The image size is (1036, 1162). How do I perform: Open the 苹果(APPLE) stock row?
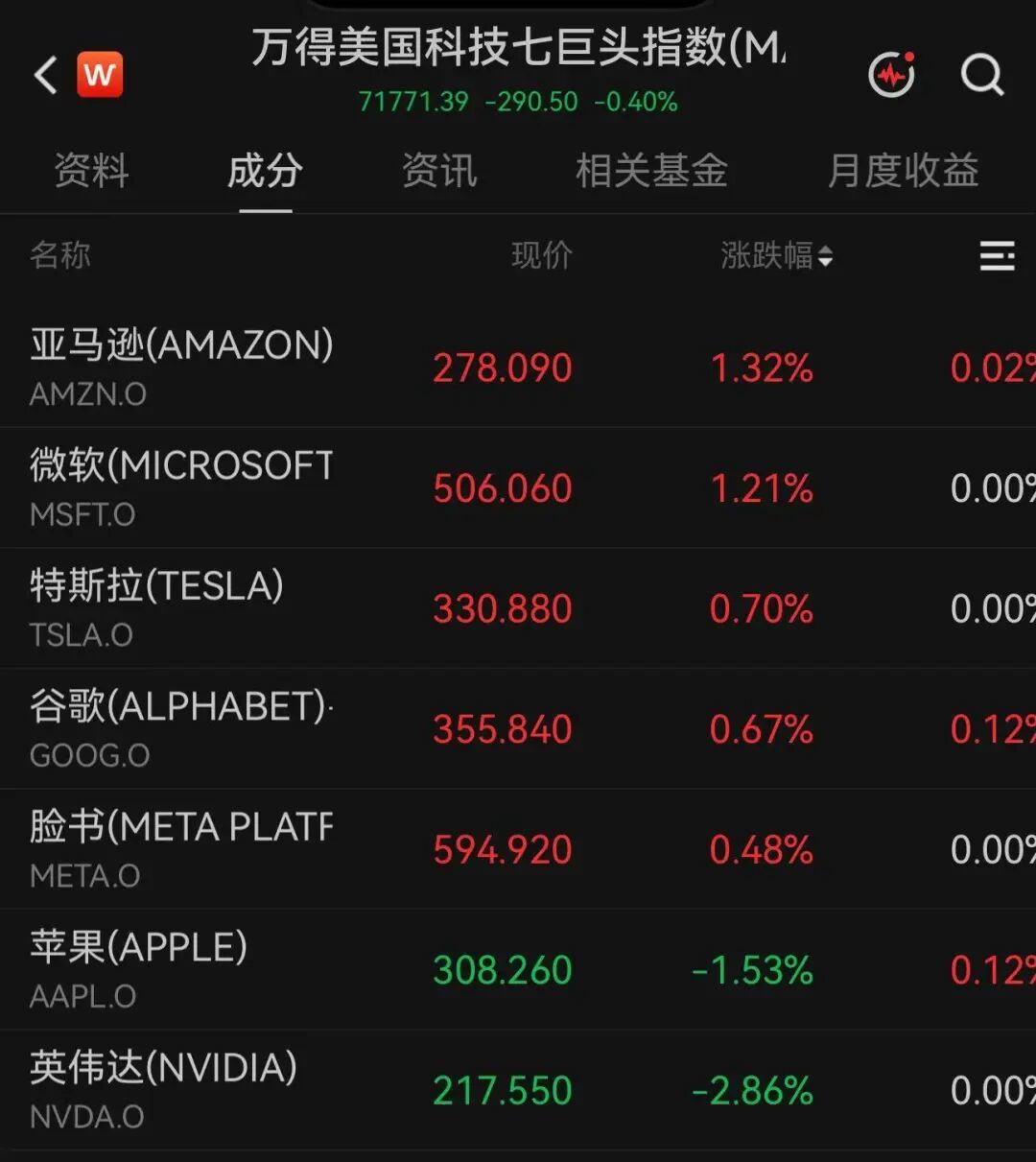(518, 970)
